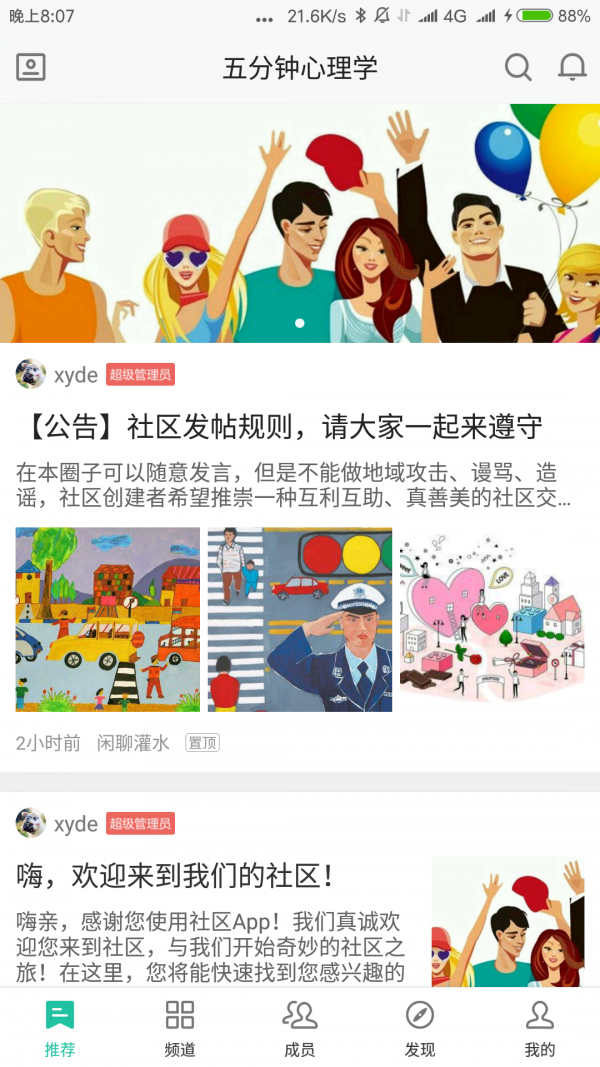600x1067 pixels.
Task: Switch to the 频道 tab
Action: (180, 1028)
